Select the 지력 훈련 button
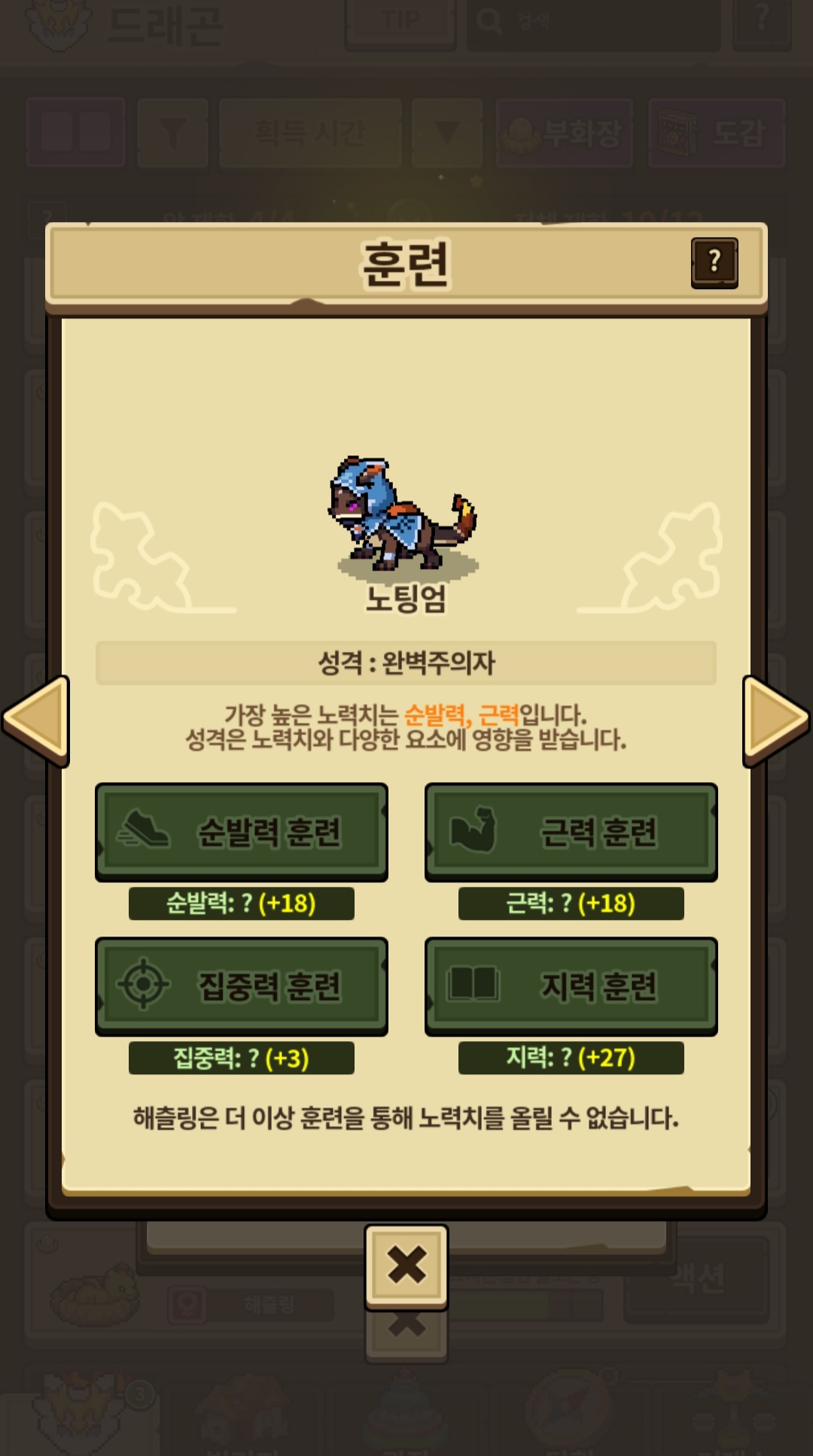813x1456 pixels. pos(571,985)
